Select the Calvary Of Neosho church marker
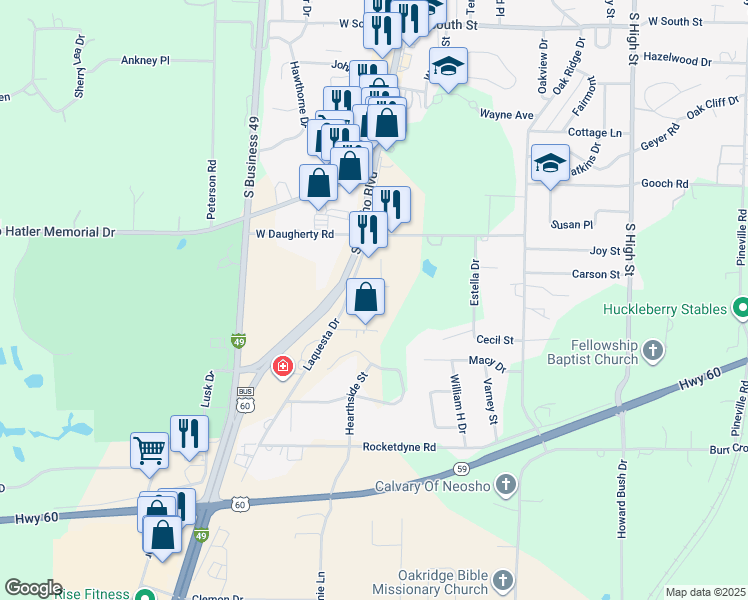 507,487
